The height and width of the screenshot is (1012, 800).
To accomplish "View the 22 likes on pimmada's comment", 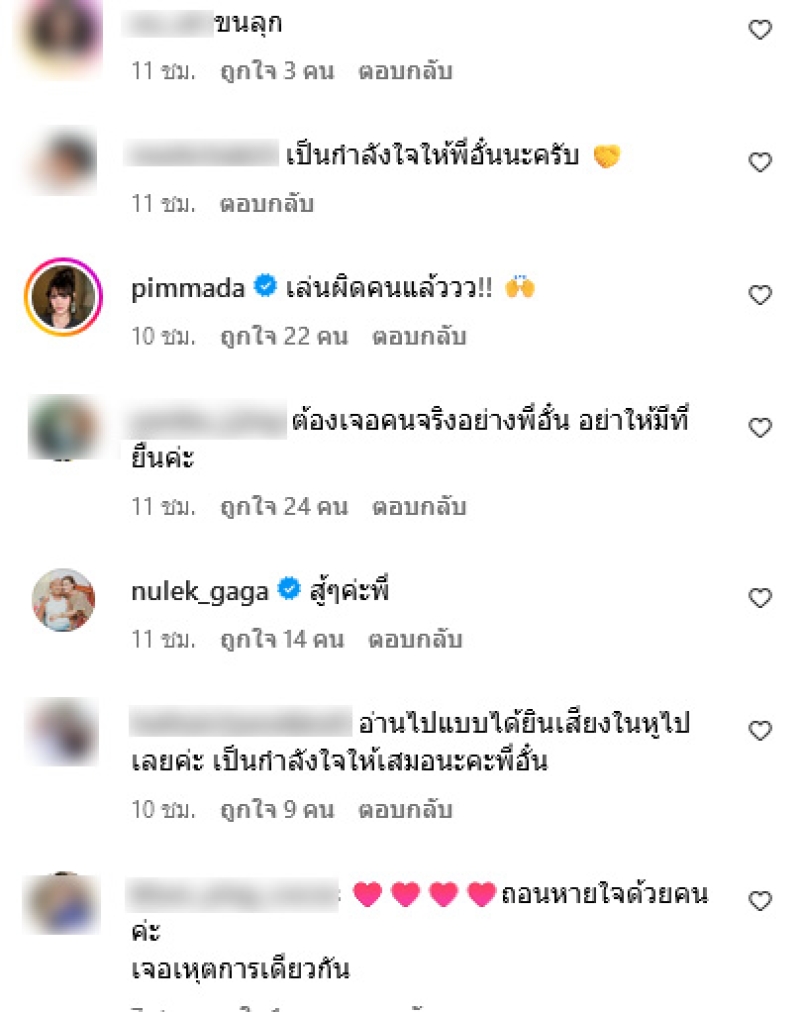I will [x=284, y=337].
